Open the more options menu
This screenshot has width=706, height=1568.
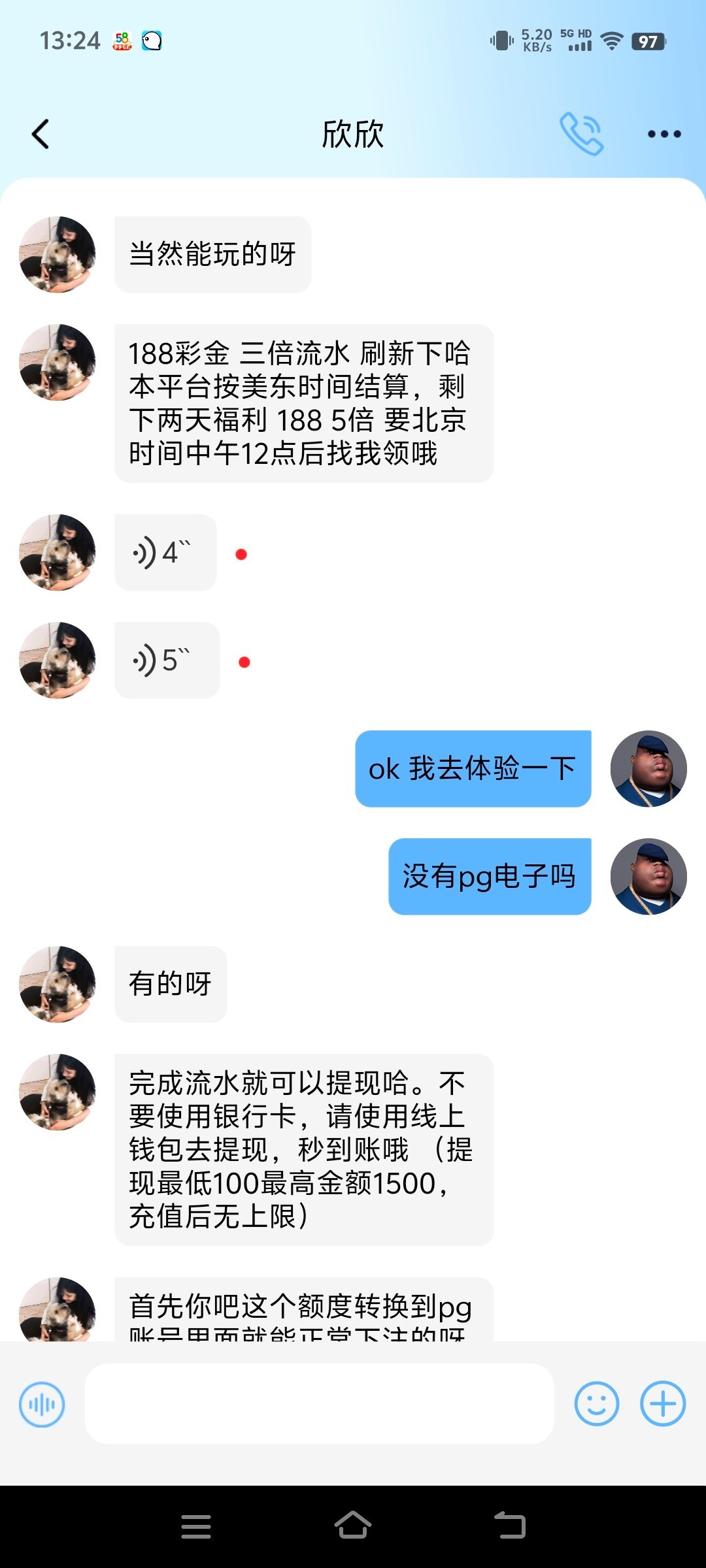click(x=663, y=134)
